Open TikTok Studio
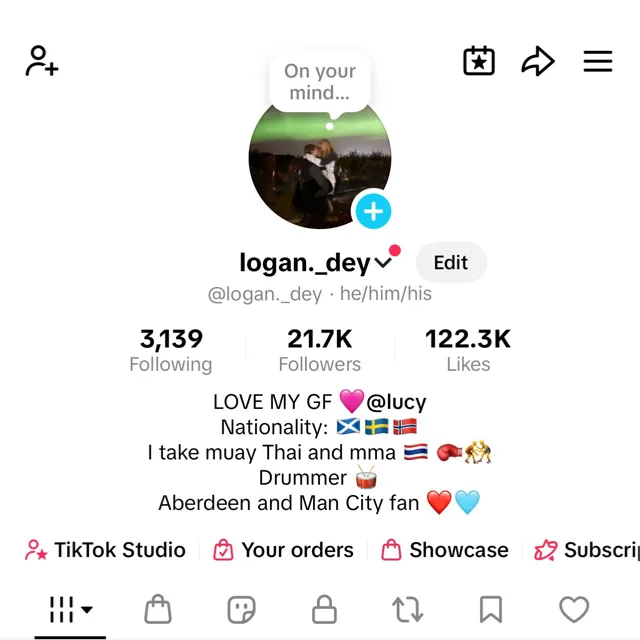Image resolution: width=640 pixels, height=640 pixels. [106, 550]
